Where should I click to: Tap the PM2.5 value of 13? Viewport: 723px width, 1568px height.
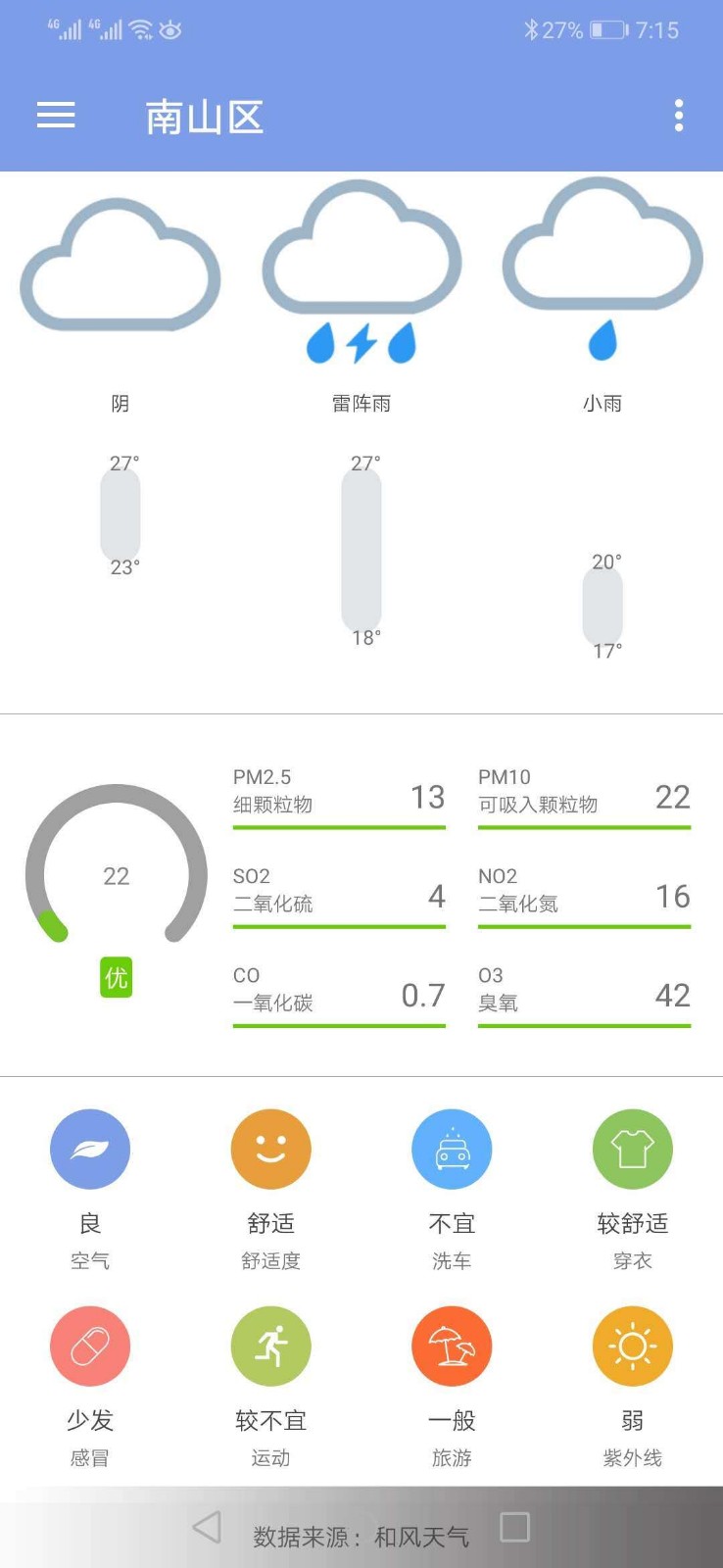[x=427, y=798]
